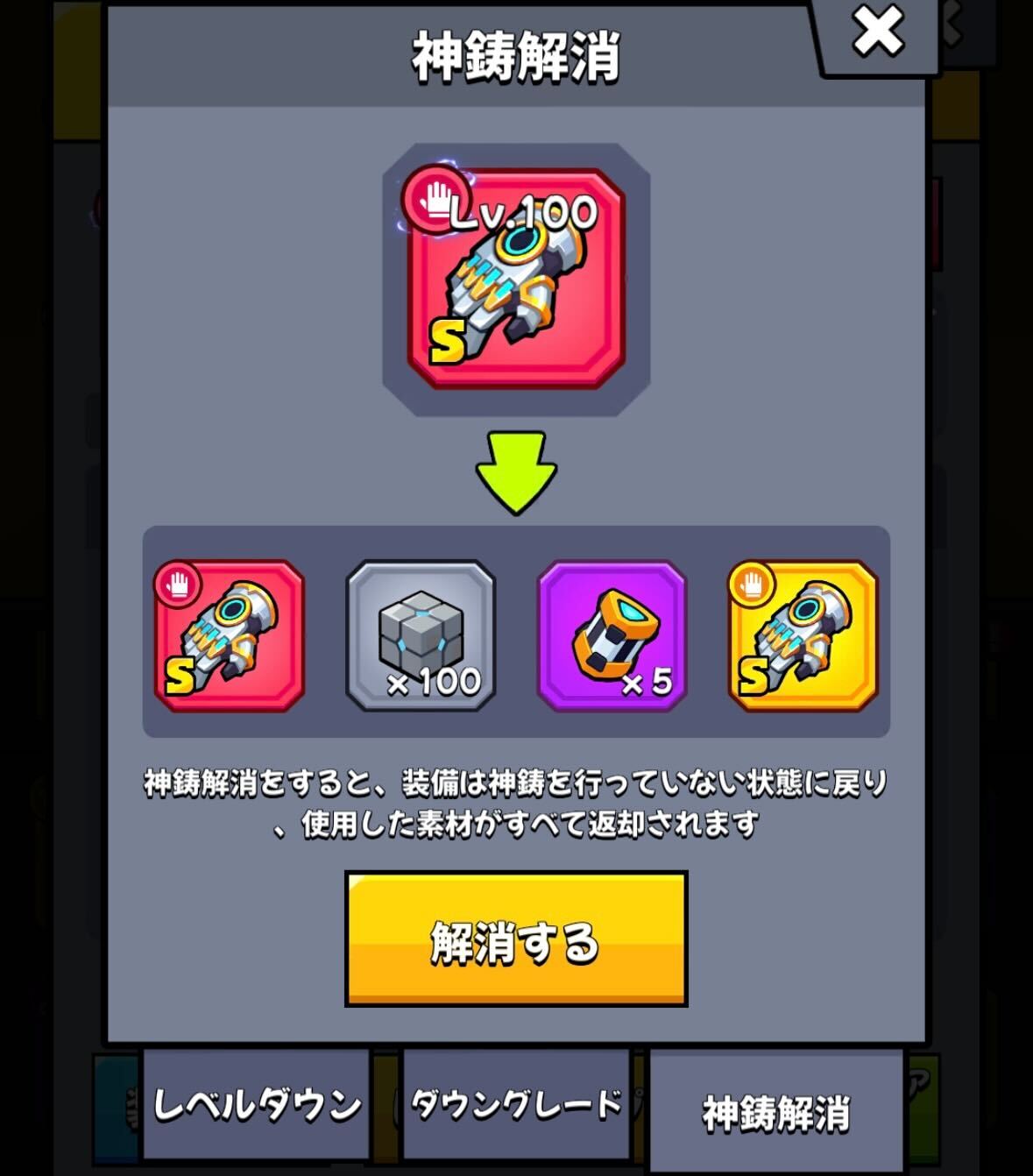This screenshot has width=1033, height=1176.
Task: Tap the x5 quantity label on the purple item
Action: click(649, 681)
